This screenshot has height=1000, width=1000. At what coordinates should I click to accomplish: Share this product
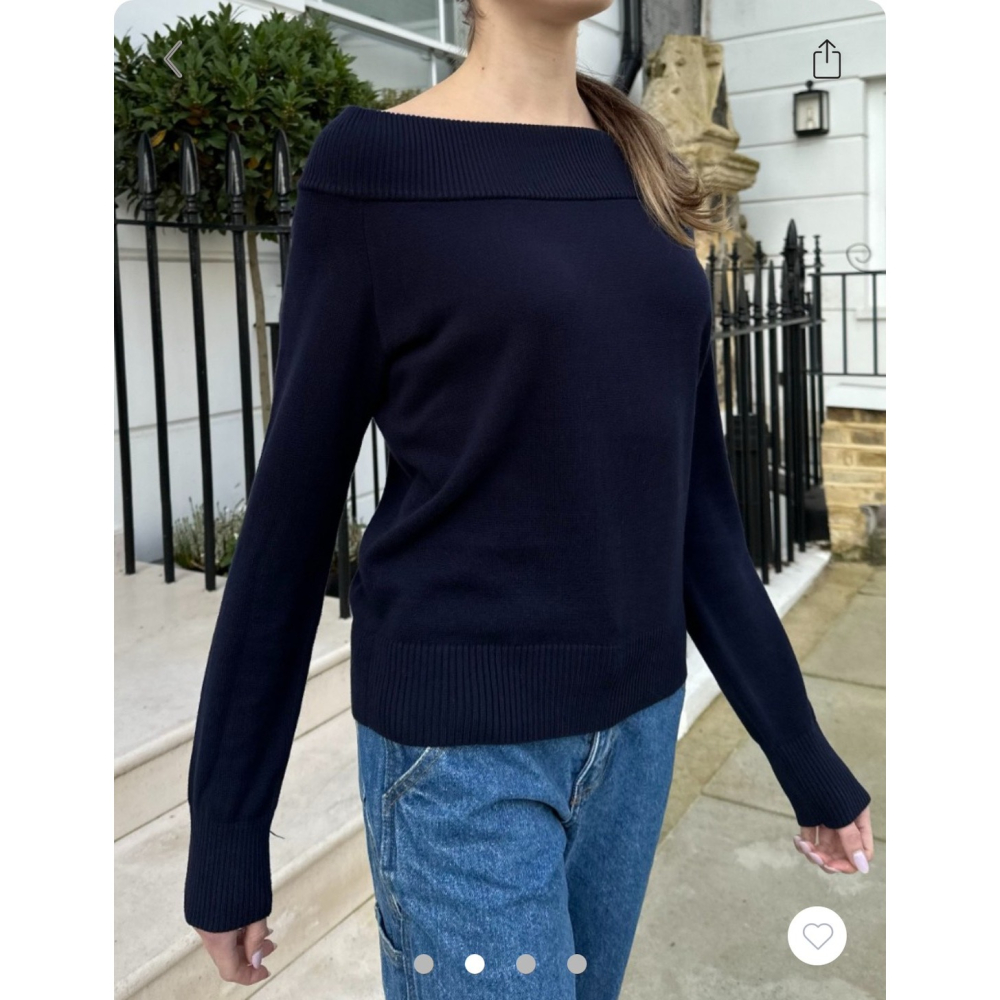pyautogui.click(x=826, y=60)
